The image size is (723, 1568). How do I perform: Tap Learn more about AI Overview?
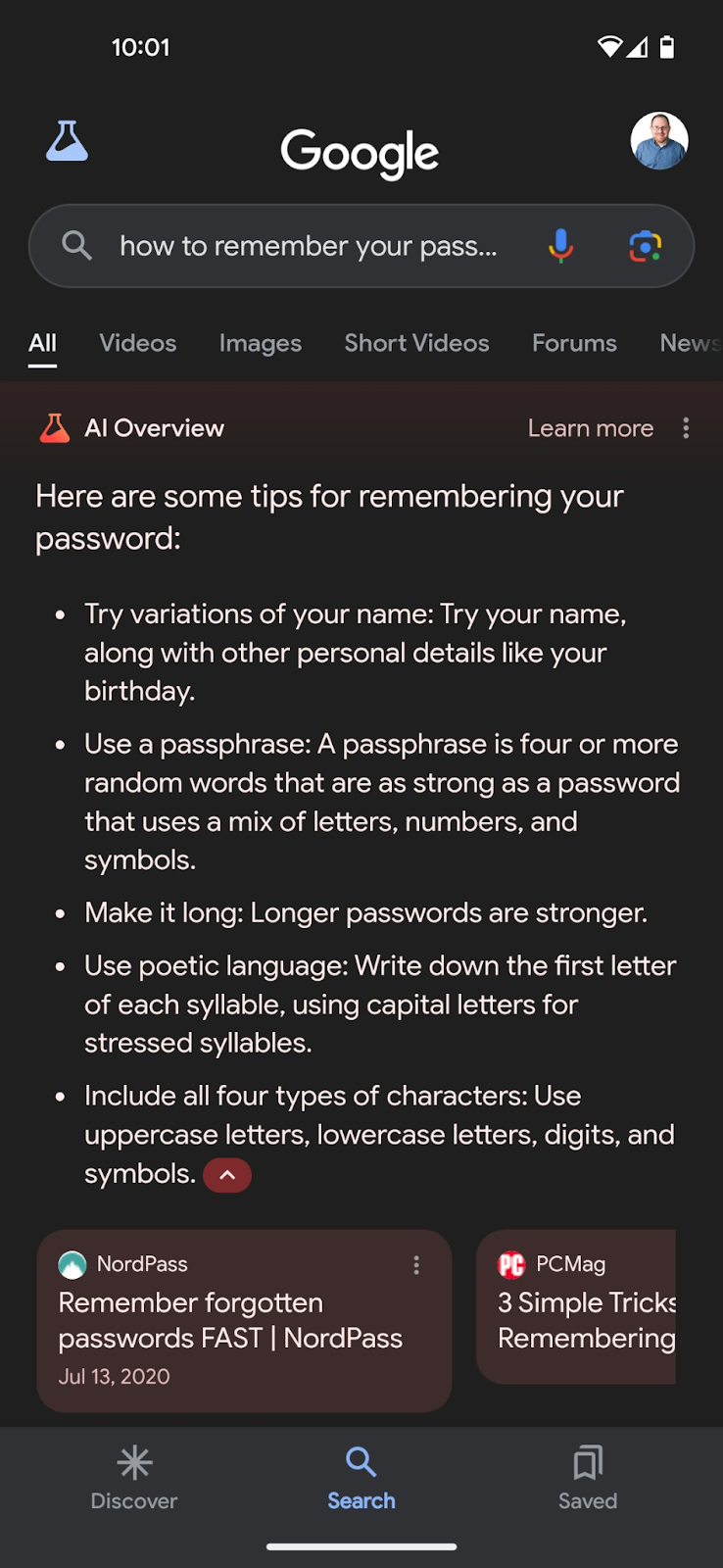[x=590, y=428]
